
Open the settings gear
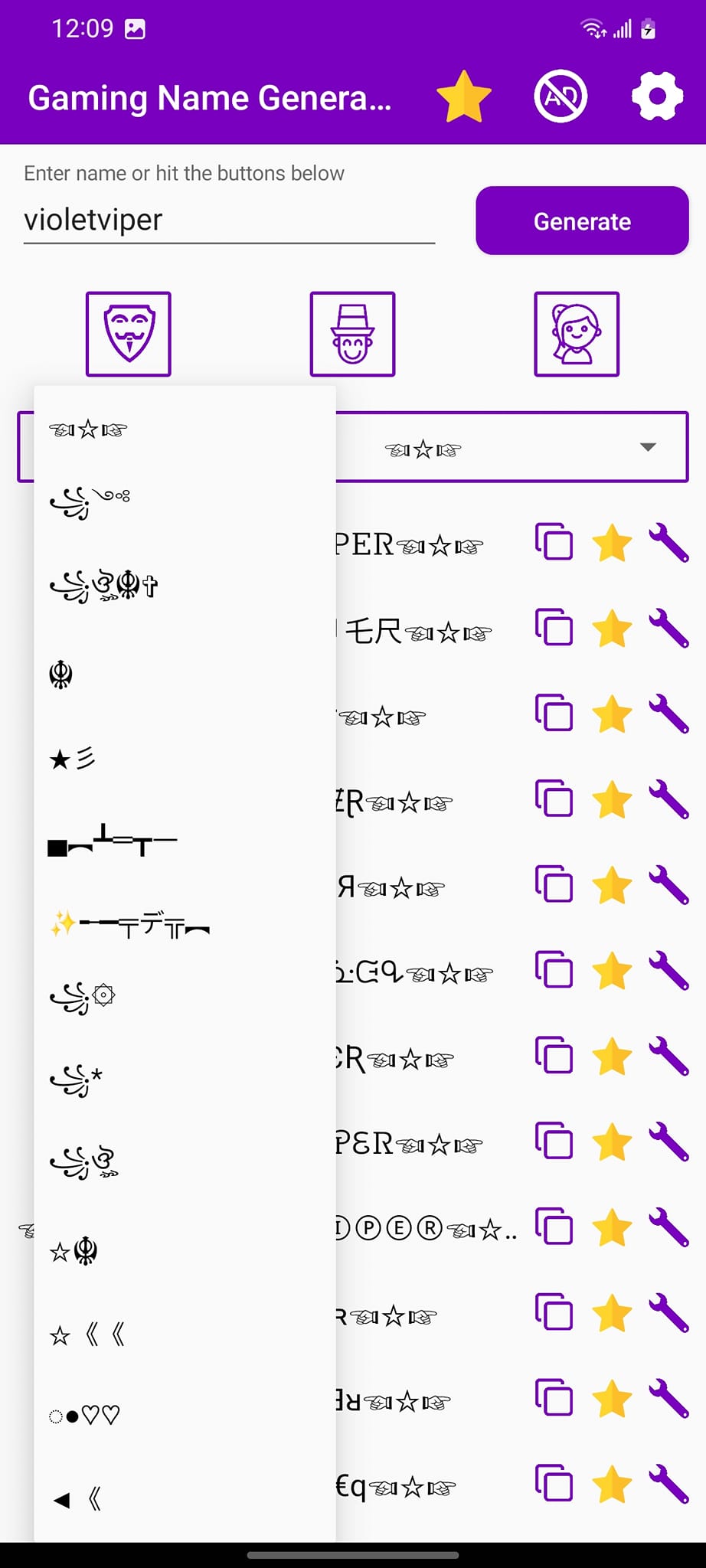point(657,97)
